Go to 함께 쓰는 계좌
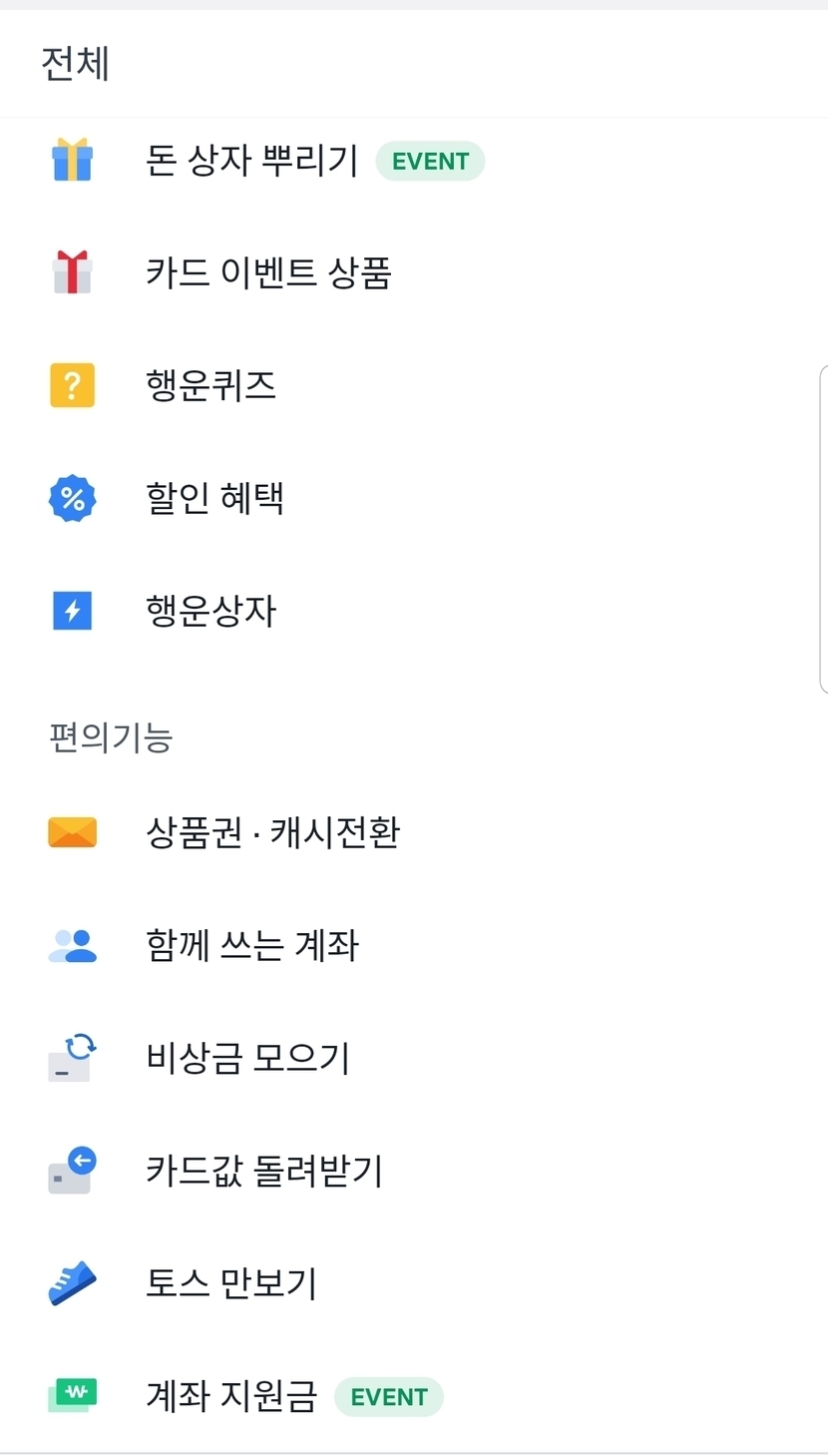828x1456 pixels. tap(251, 945)
